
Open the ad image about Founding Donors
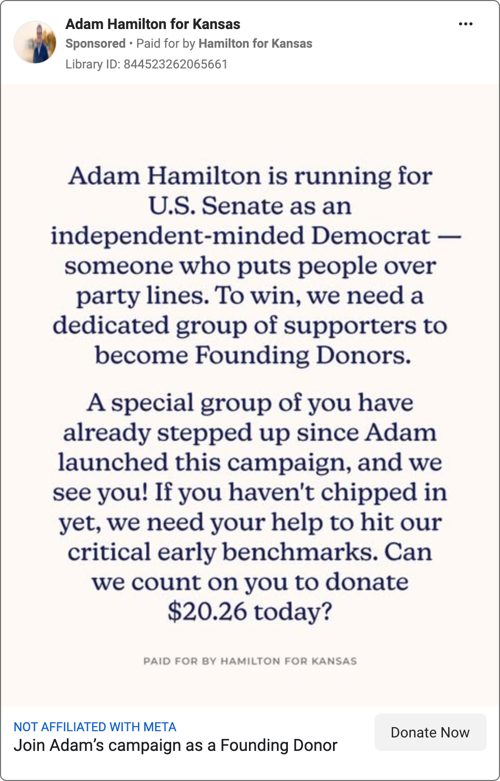[x=250, y=394]
